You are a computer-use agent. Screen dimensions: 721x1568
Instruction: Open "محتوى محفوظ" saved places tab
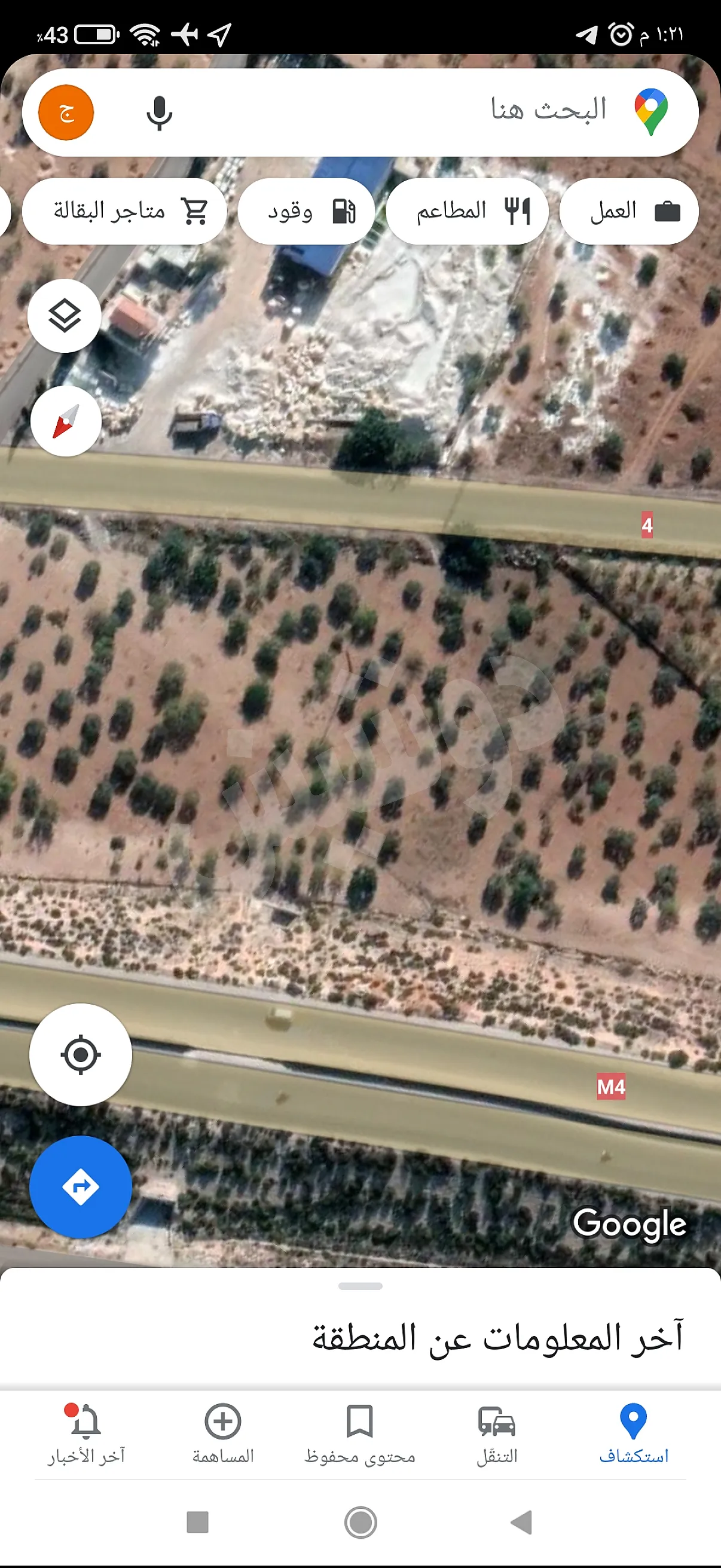pyautogui.click(x=359, y=1433)
